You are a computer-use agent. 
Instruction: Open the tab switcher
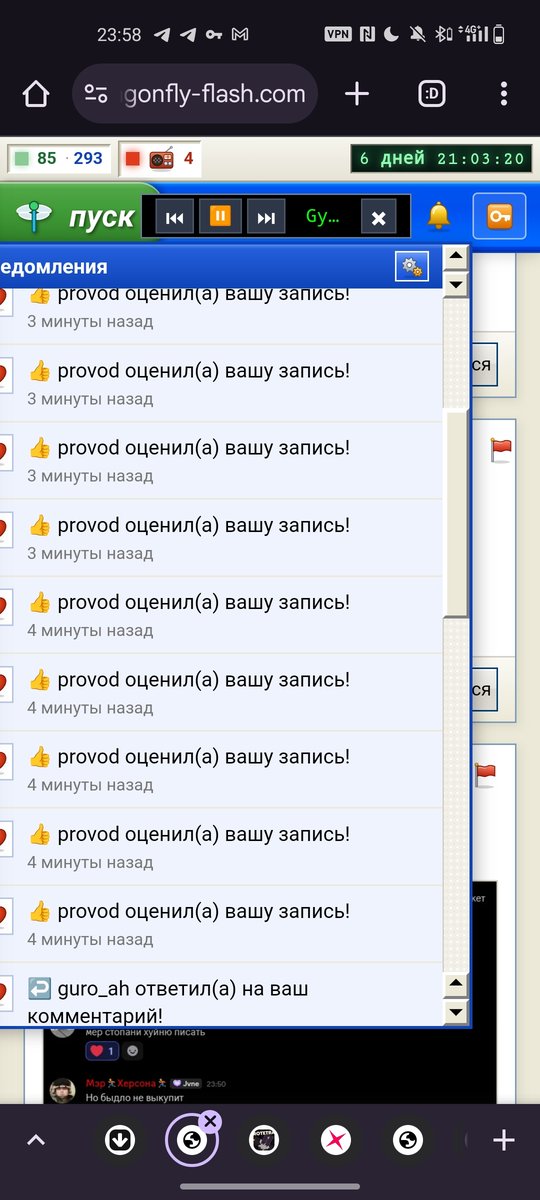tap(432, 94)
